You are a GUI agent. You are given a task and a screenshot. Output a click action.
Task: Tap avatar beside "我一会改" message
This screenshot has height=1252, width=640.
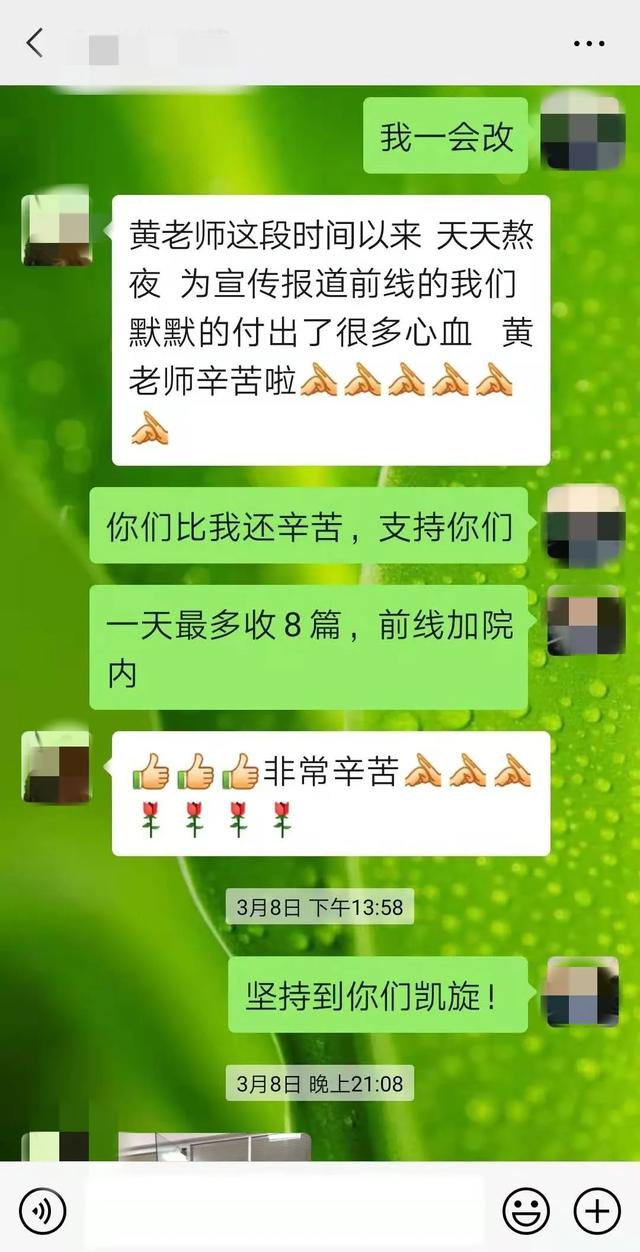[583, 131]
